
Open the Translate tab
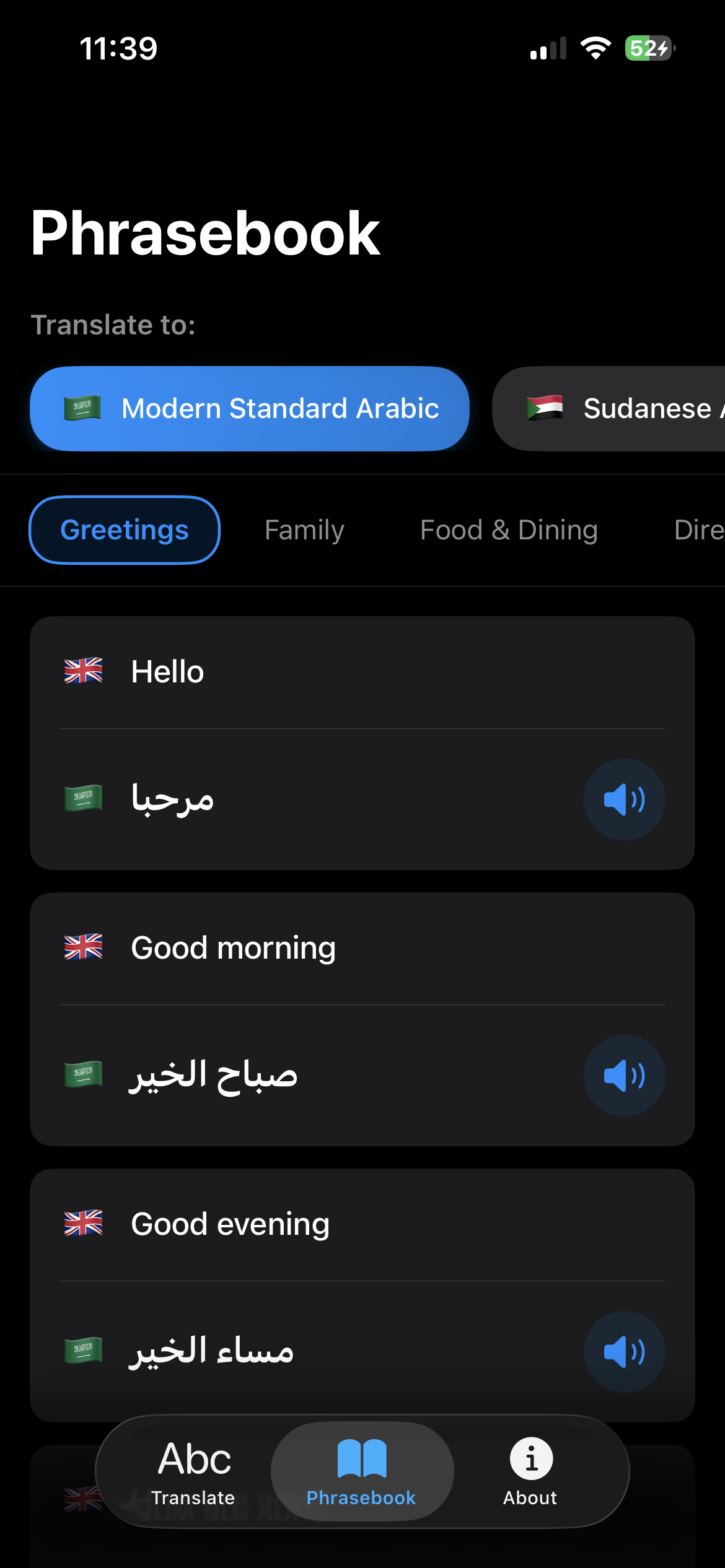[x=193, y=1471]
